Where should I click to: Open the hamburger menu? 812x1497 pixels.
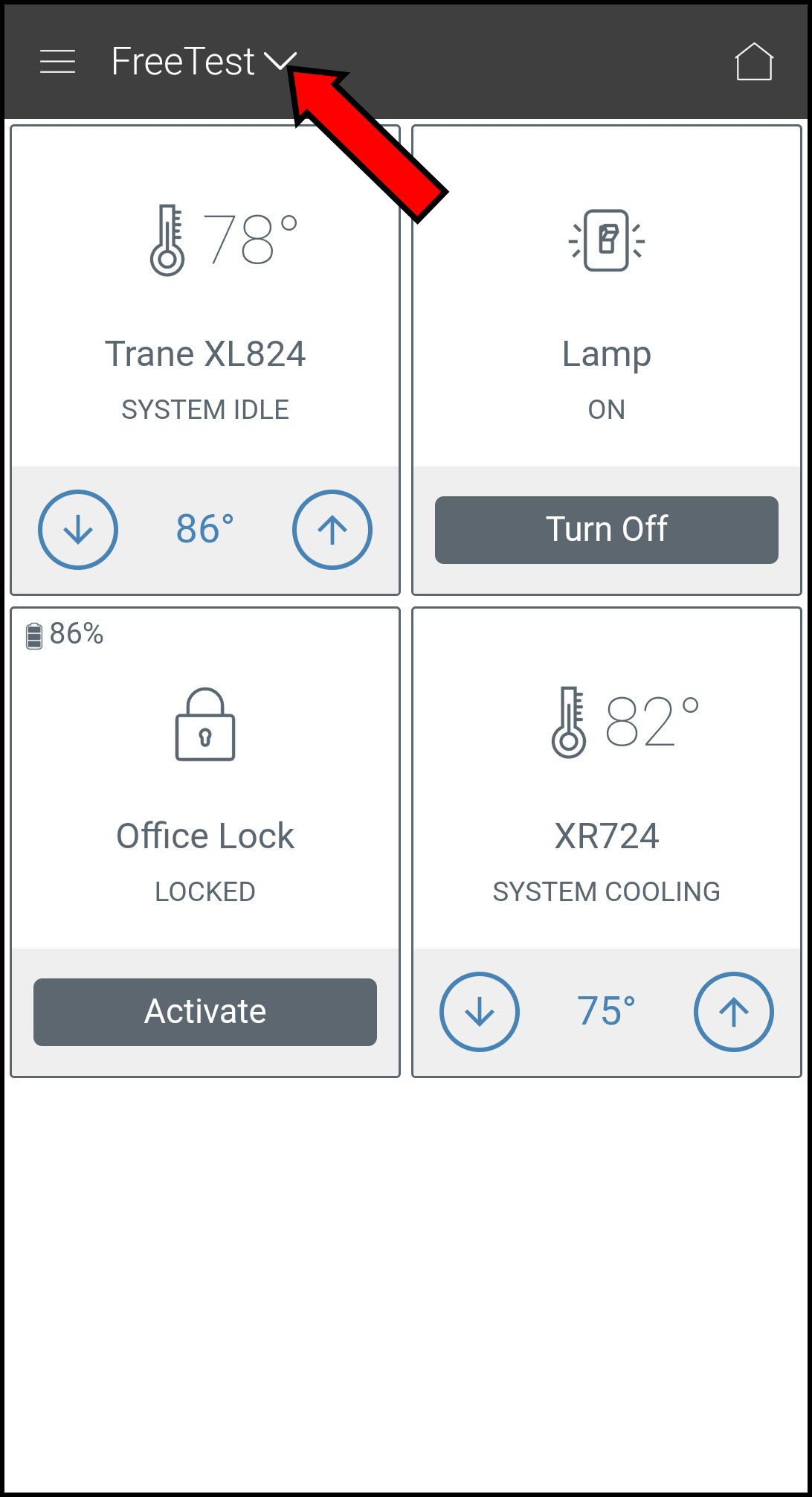click(x=57, y=62)
